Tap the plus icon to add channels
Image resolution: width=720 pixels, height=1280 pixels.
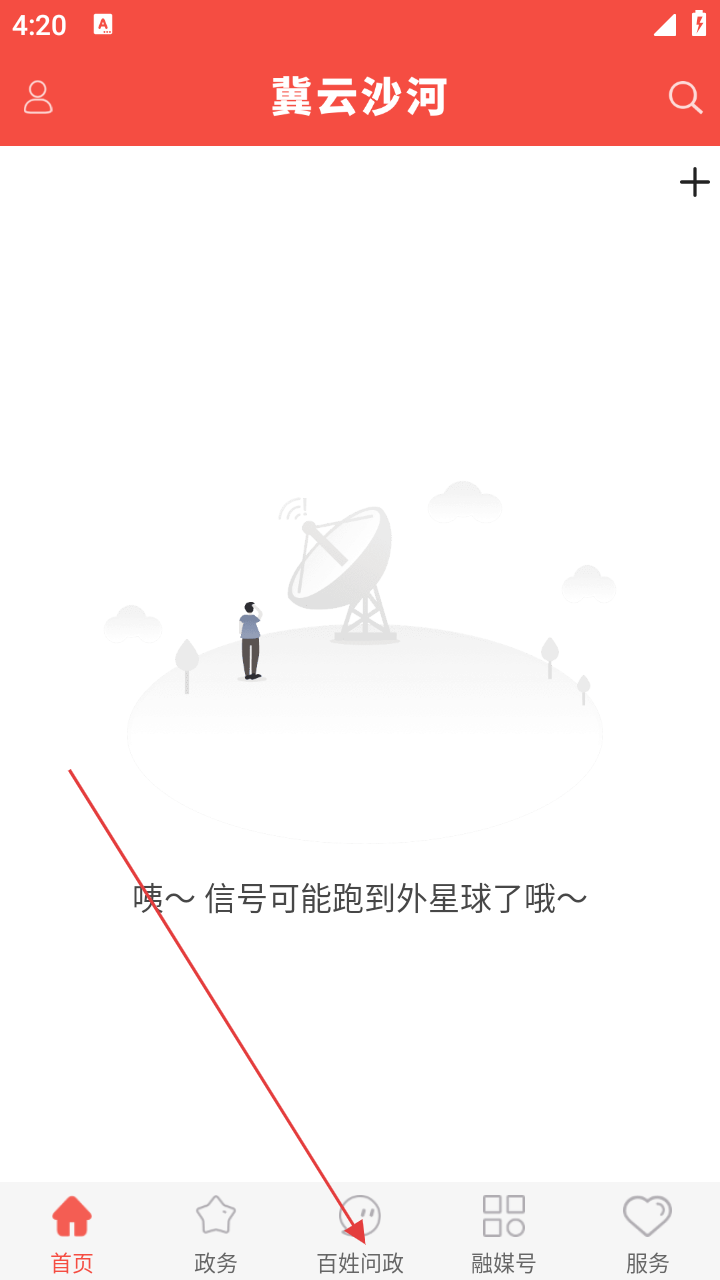[694, 182]
